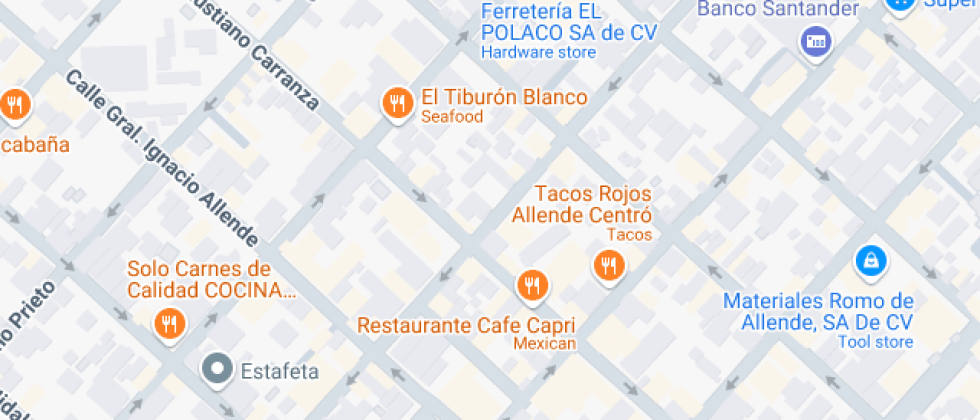Select the Estafeta location marker
The width and height of the screenshot is (980, 420).
217,371
